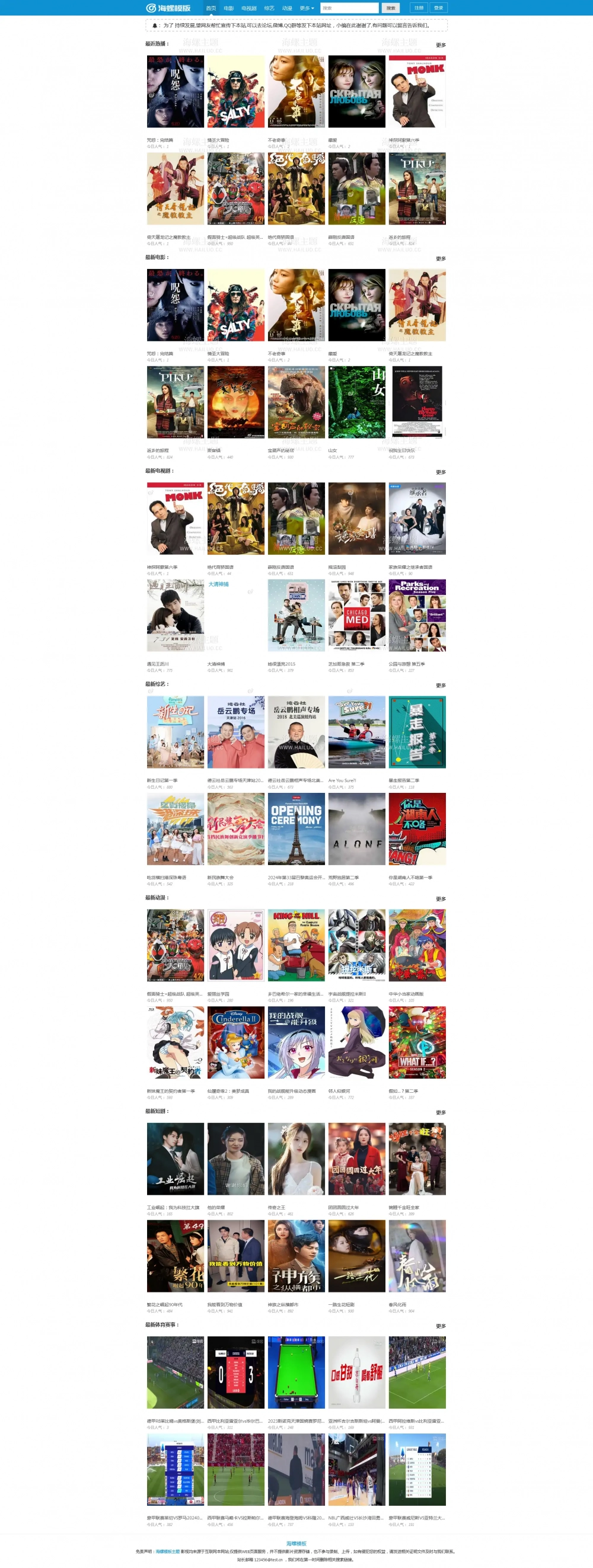Screen dimensions: 593x1568
Task: Tap the 搜索 button
Action: coord(390,8)
